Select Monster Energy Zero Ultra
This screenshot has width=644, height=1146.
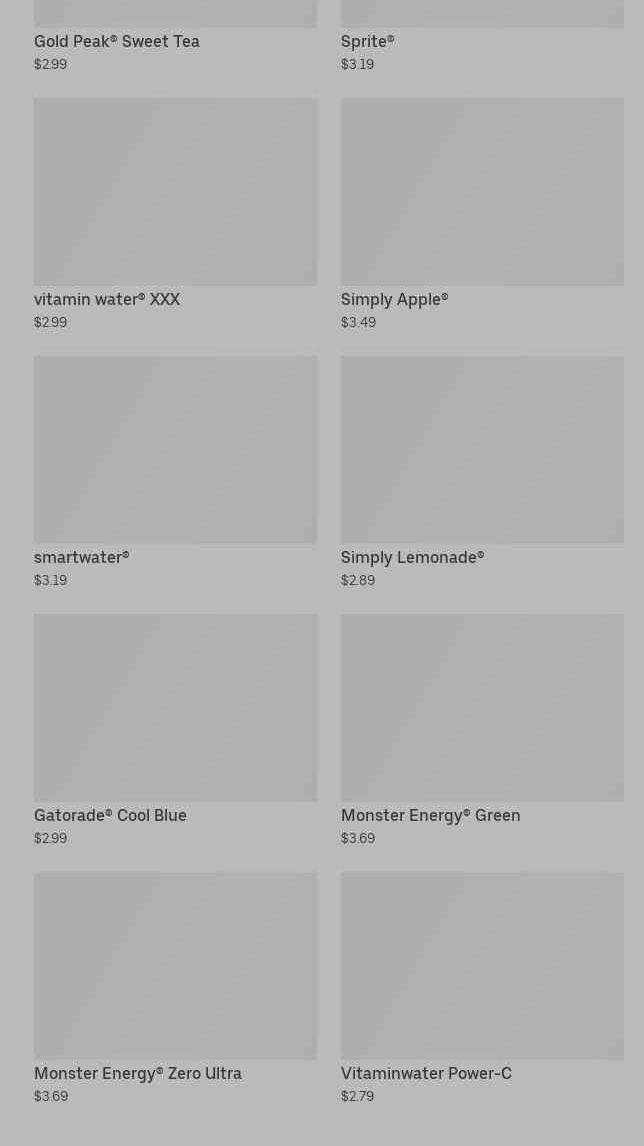(x=175, y=966)
